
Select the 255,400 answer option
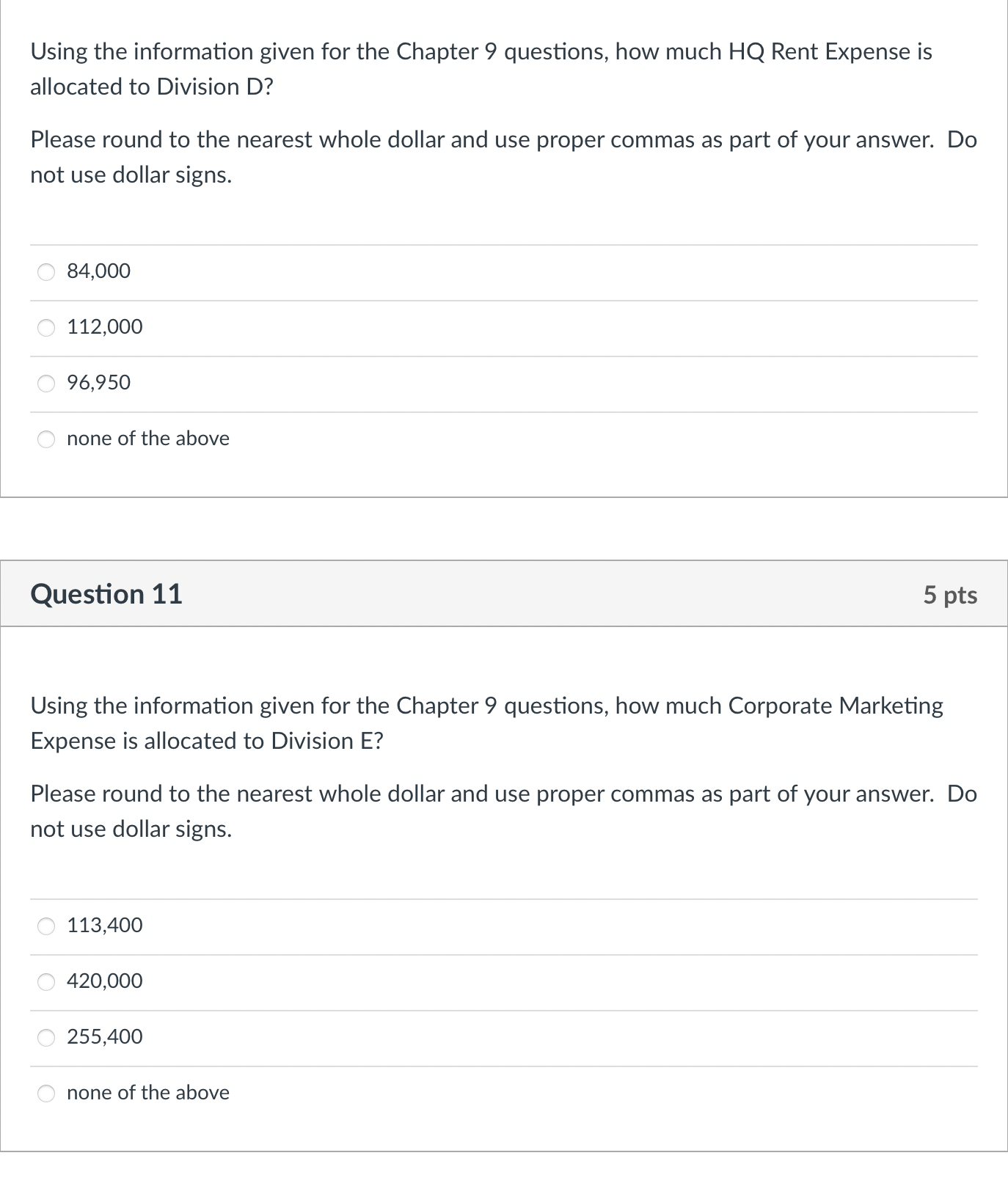46,1037
